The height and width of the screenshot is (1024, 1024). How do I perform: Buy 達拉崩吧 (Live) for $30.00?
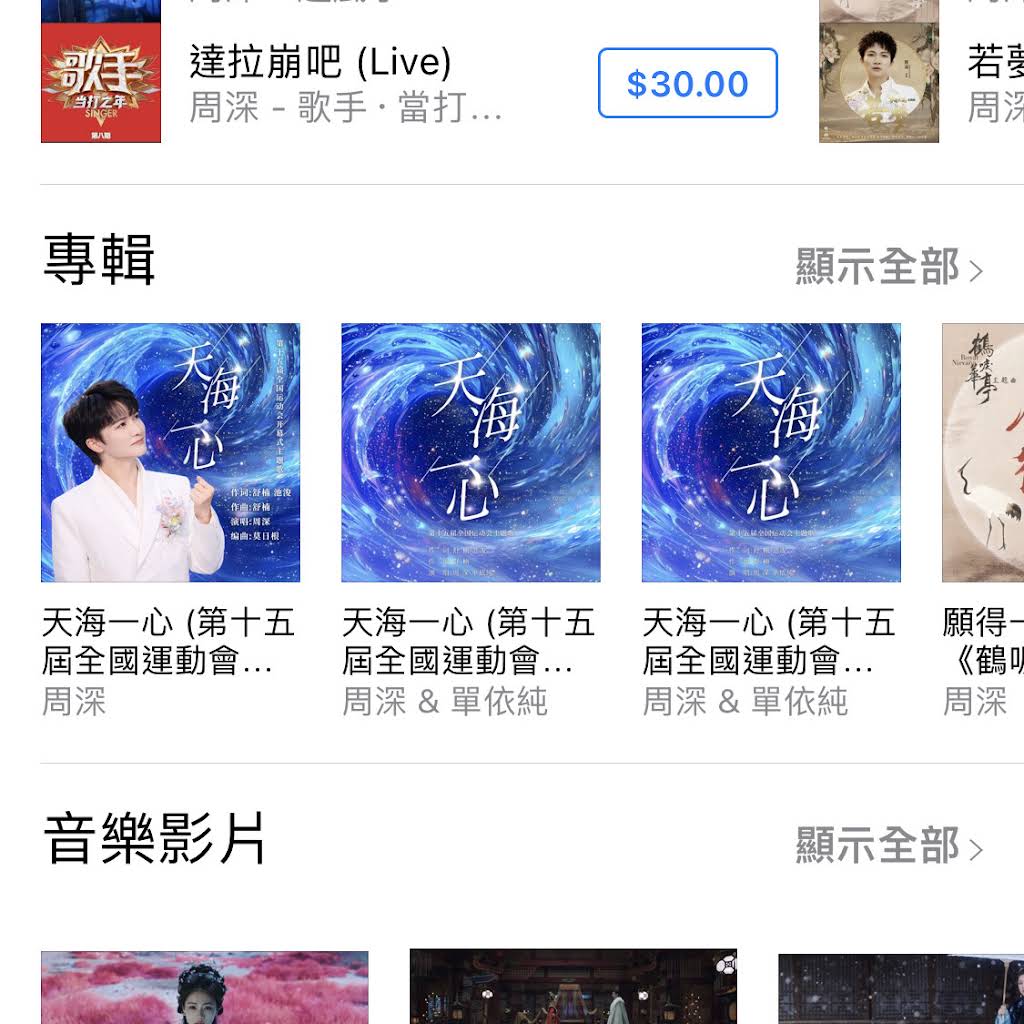click(687, 83)
